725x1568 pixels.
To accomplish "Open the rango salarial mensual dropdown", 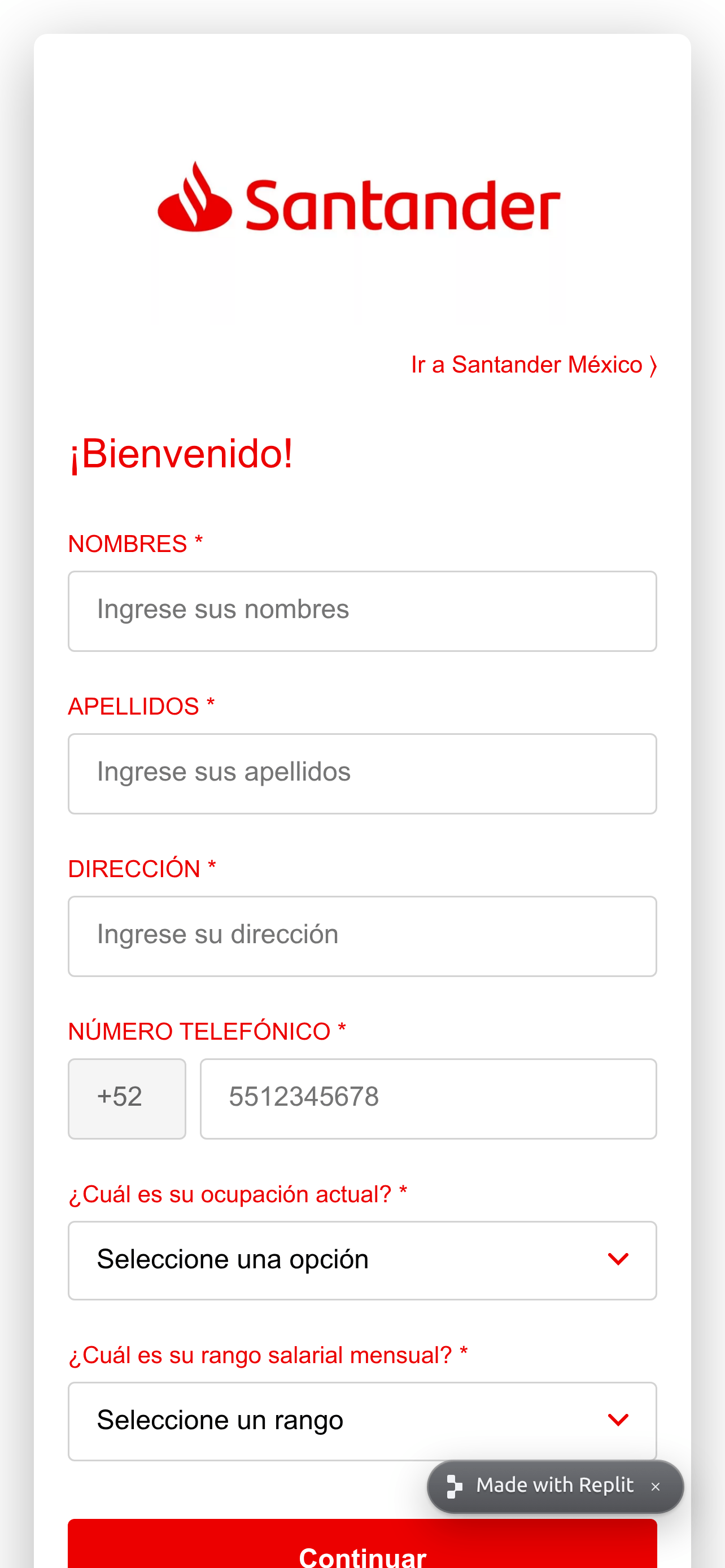I will [362, 1421].
